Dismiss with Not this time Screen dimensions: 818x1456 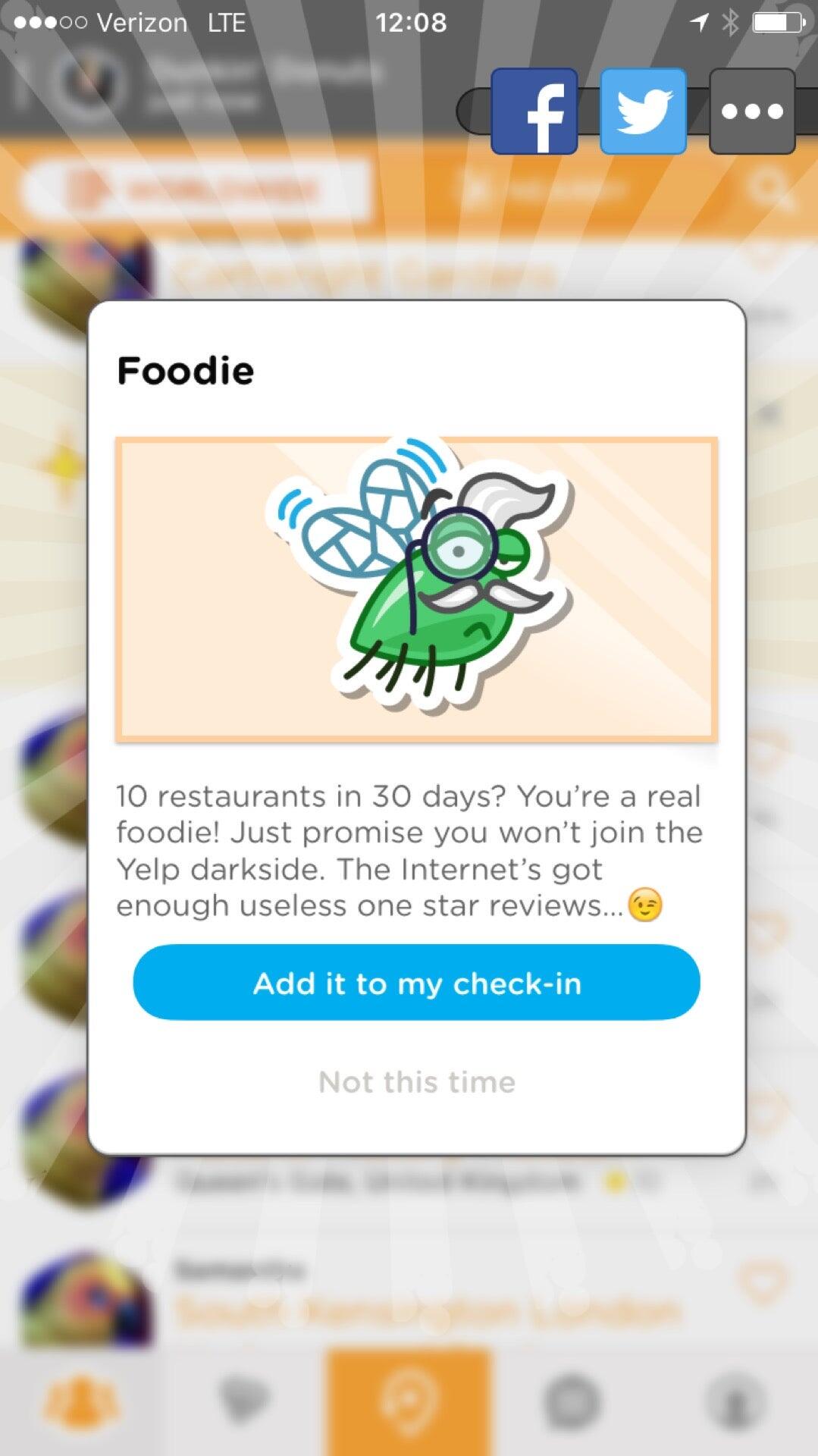(416, 1082)
